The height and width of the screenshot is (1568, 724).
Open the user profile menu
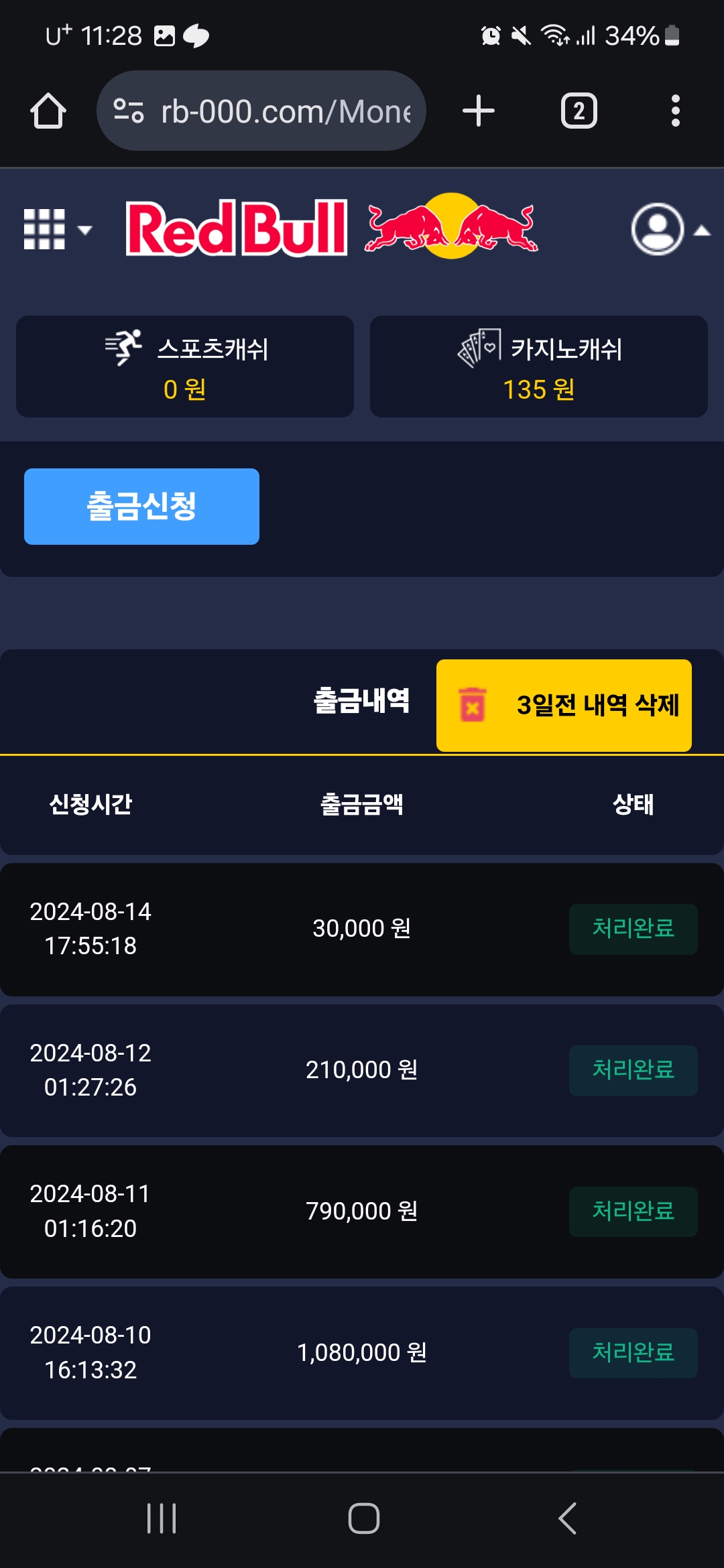[x=668, y=229]
